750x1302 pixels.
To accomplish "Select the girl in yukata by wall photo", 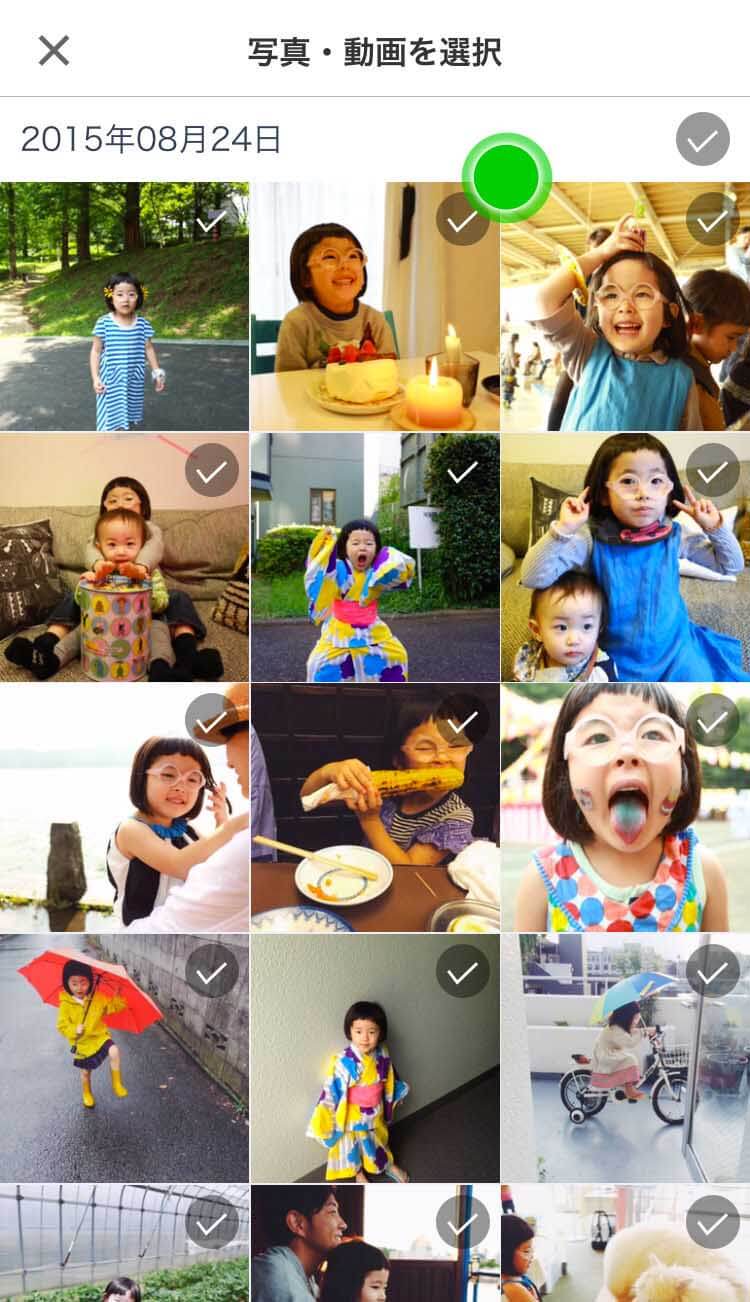I will 375,1059.
